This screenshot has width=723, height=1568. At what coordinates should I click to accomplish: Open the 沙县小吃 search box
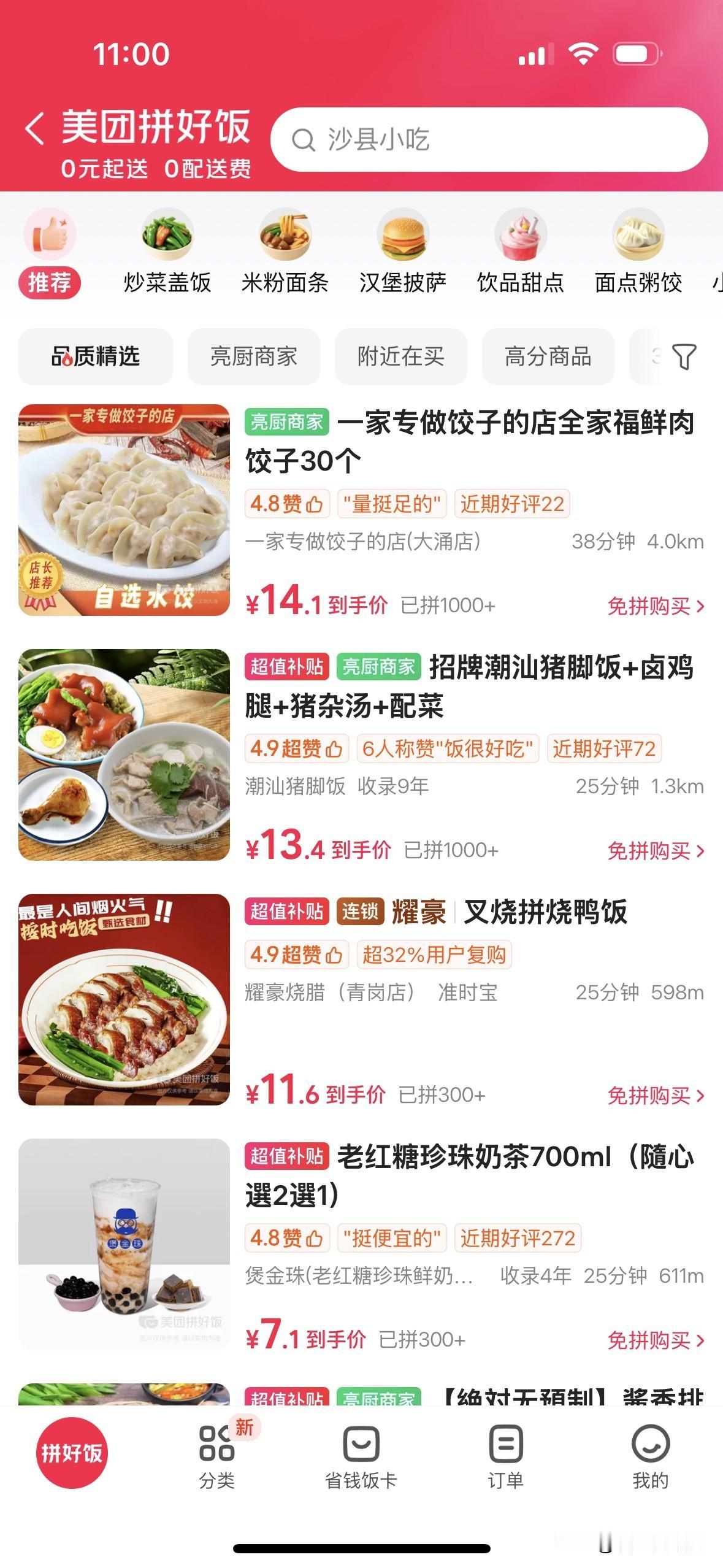(489, 140)
